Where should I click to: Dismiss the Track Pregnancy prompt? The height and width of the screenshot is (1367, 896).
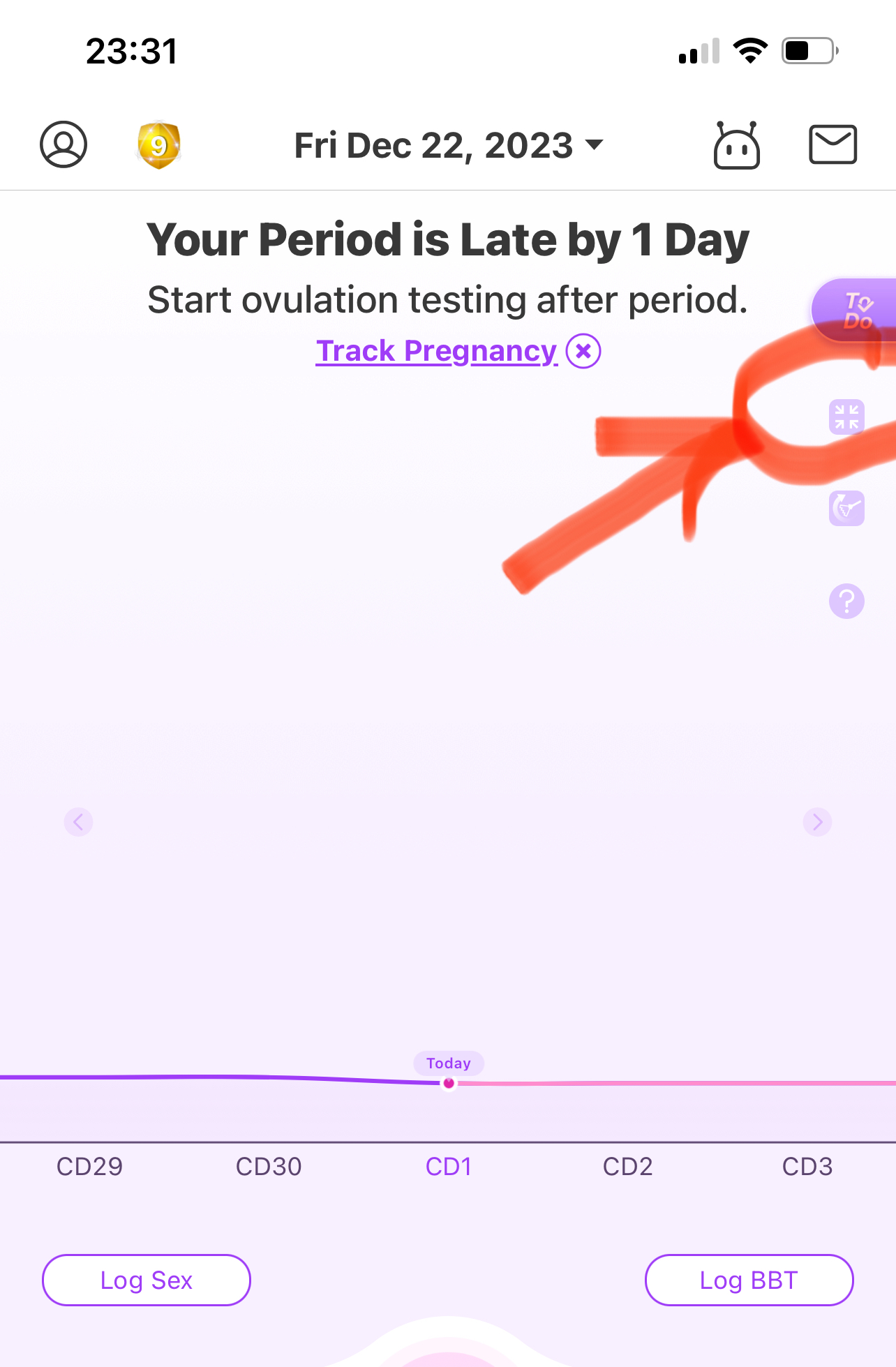coord(583,351)
